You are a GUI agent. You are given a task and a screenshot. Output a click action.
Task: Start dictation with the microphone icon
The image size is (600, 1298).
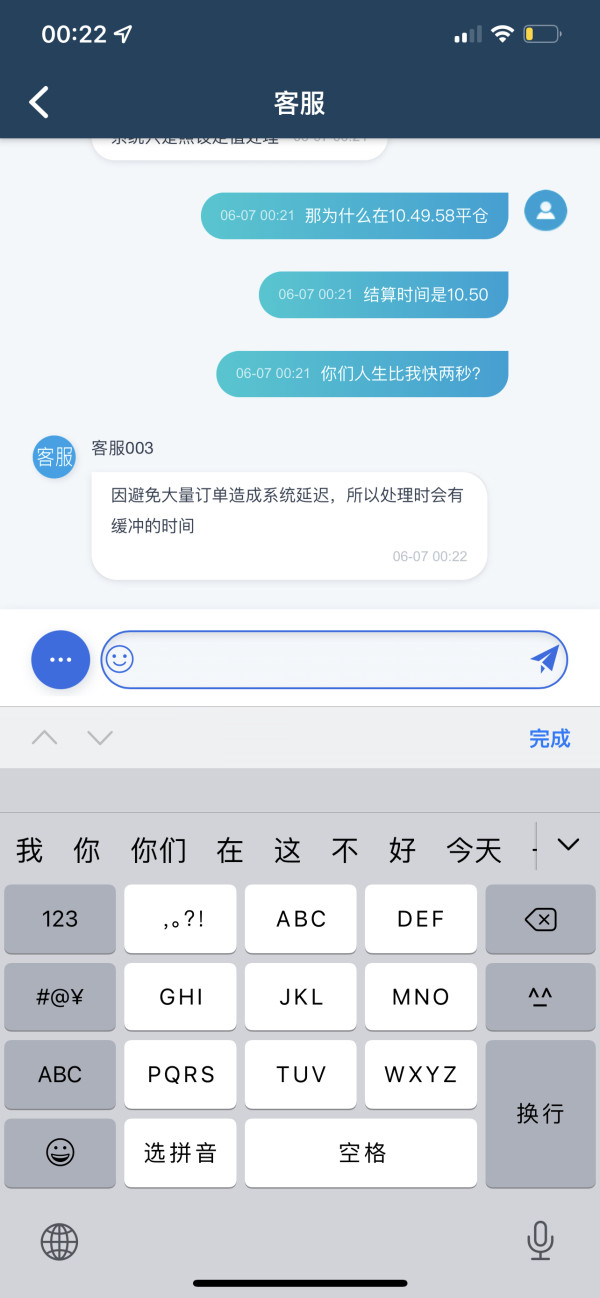tap(540, 1241)
